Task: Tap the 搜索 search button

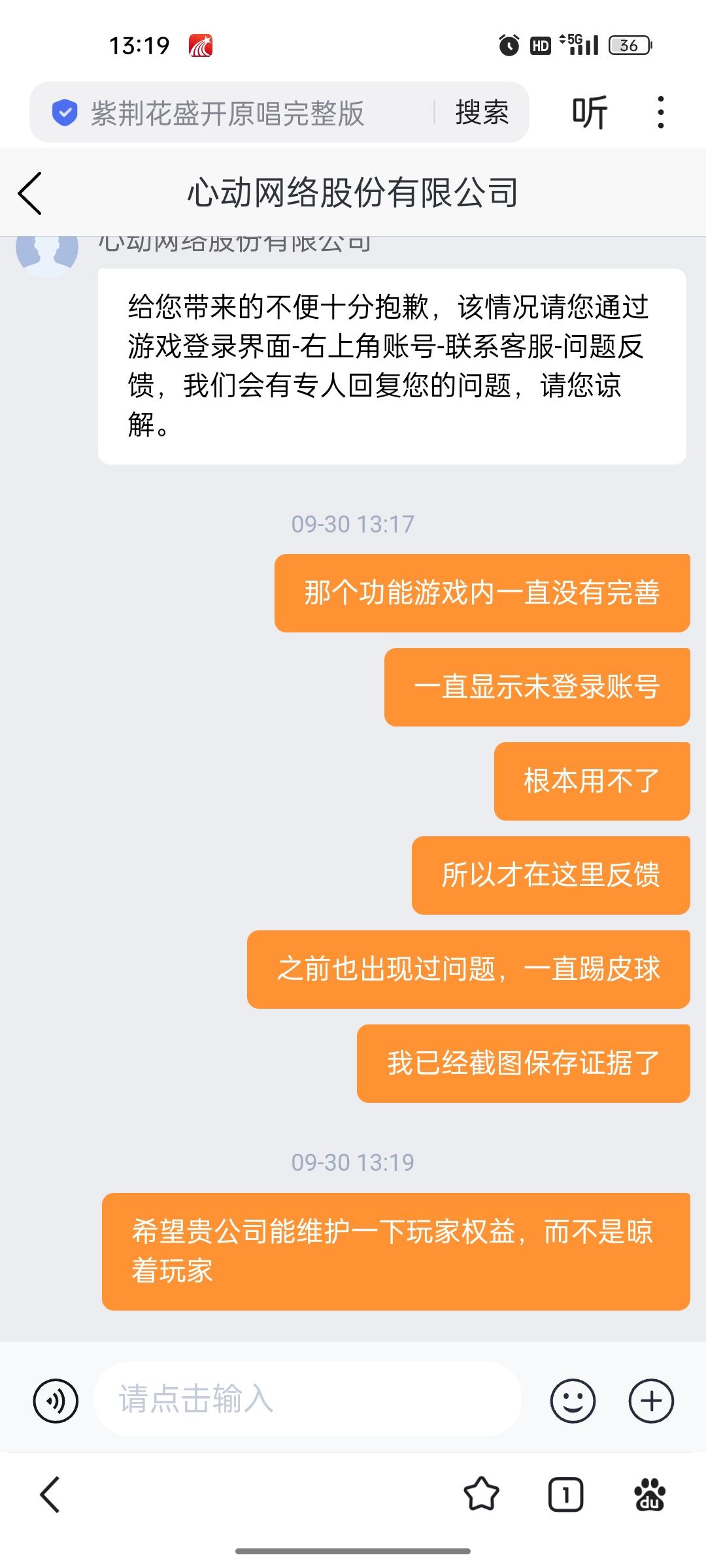Action: 480,112
